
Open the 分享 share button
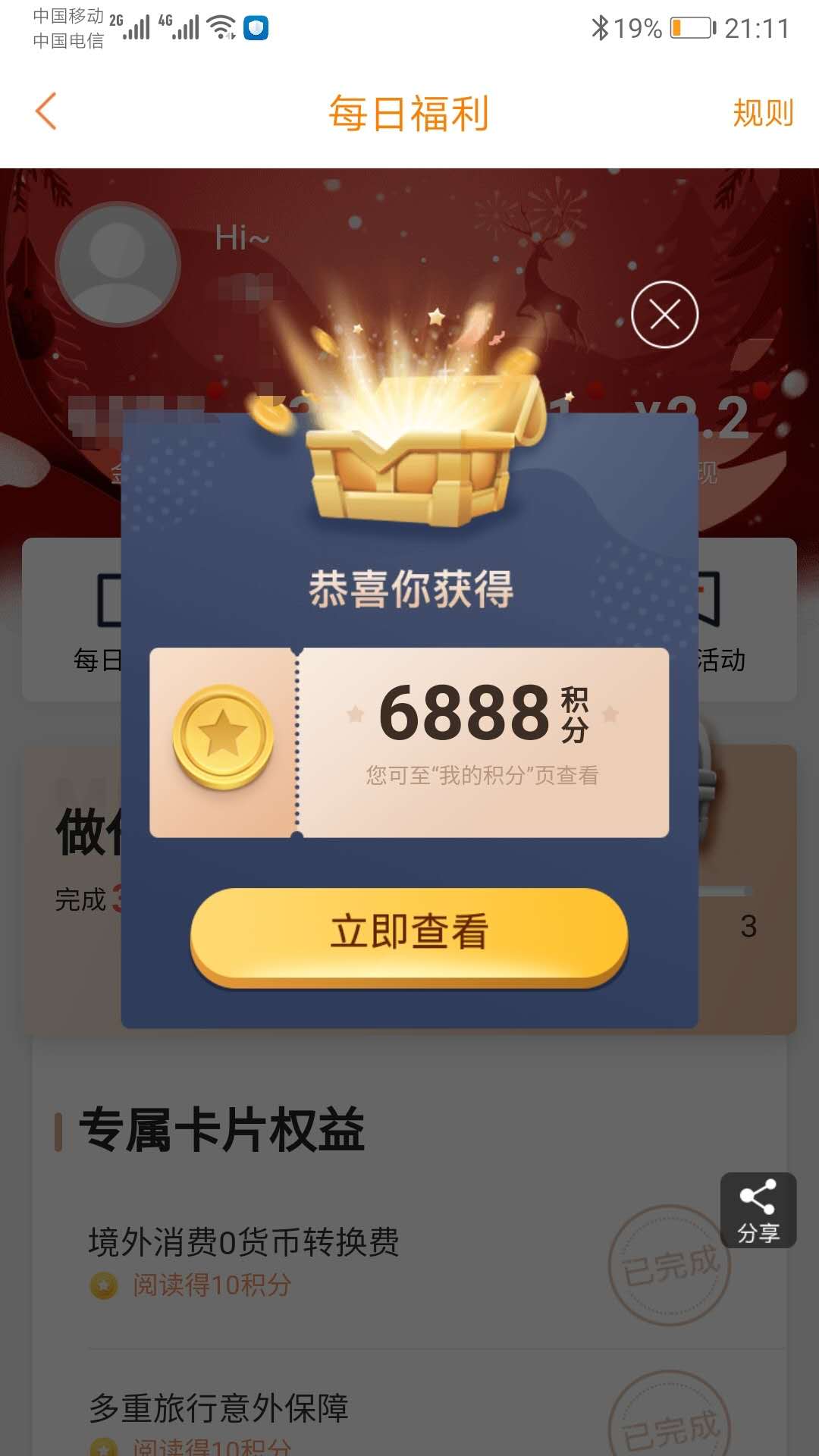(x=758, y=1210)
